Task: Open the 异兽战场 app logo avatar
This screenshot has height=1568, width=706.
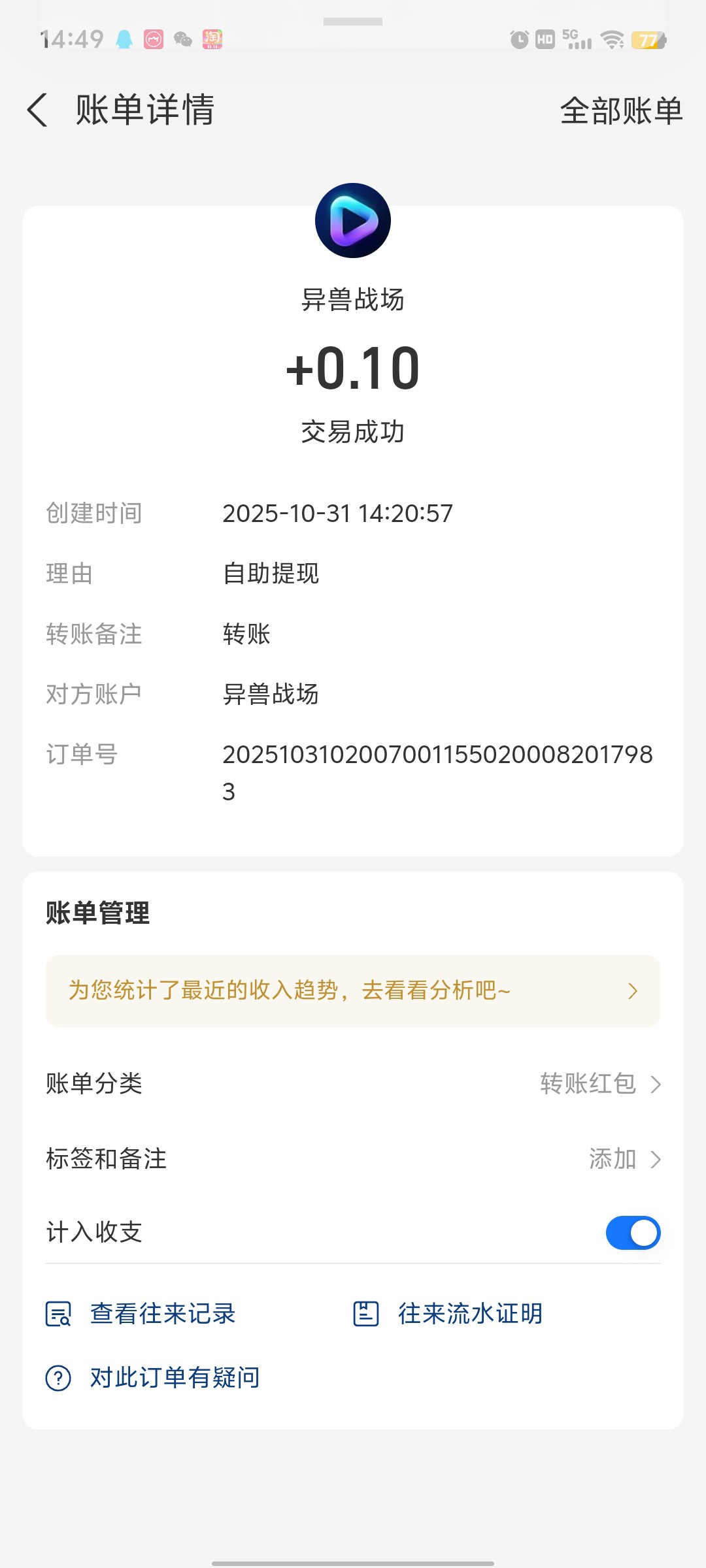Action: [353, 220]
